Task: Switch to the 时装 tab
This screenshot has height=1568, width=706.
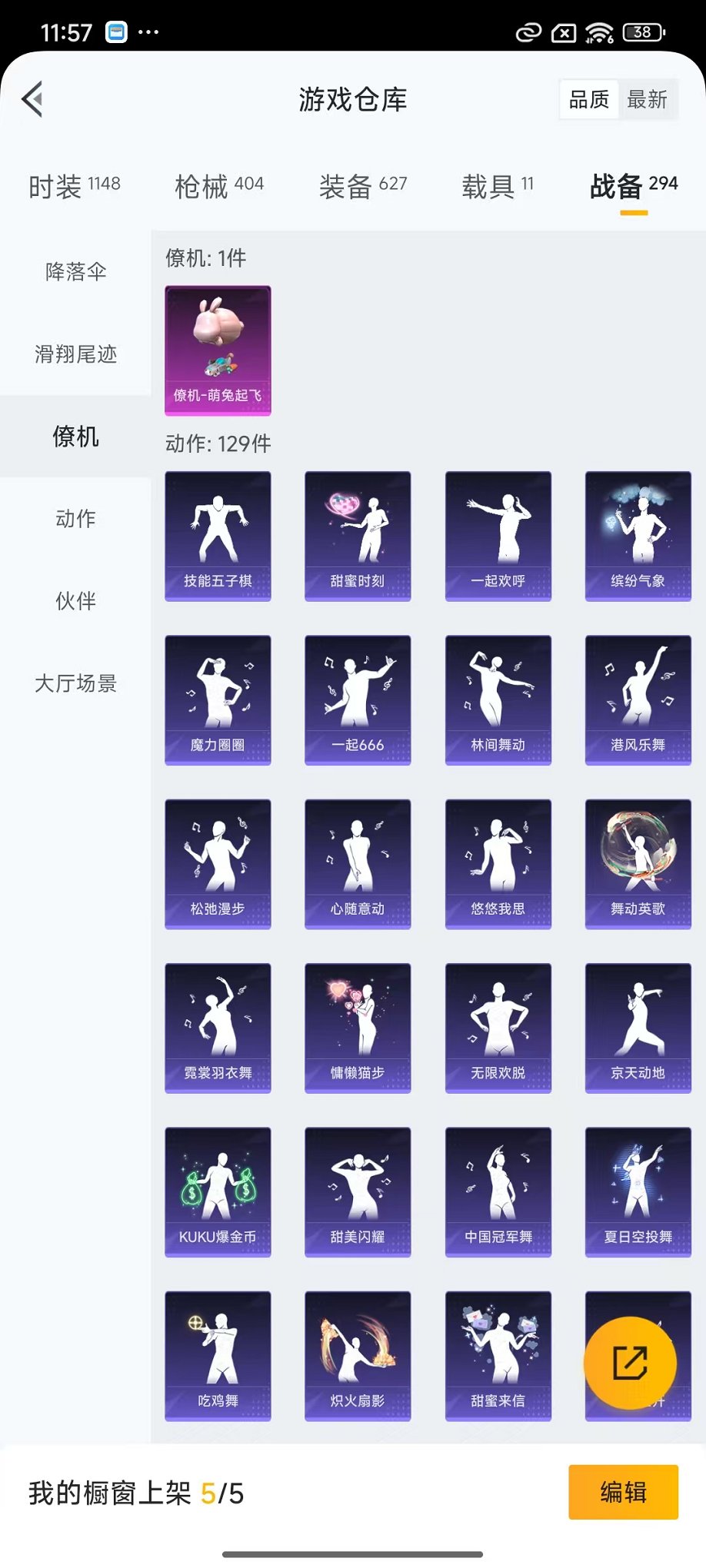Action: [x=75, y=186]
